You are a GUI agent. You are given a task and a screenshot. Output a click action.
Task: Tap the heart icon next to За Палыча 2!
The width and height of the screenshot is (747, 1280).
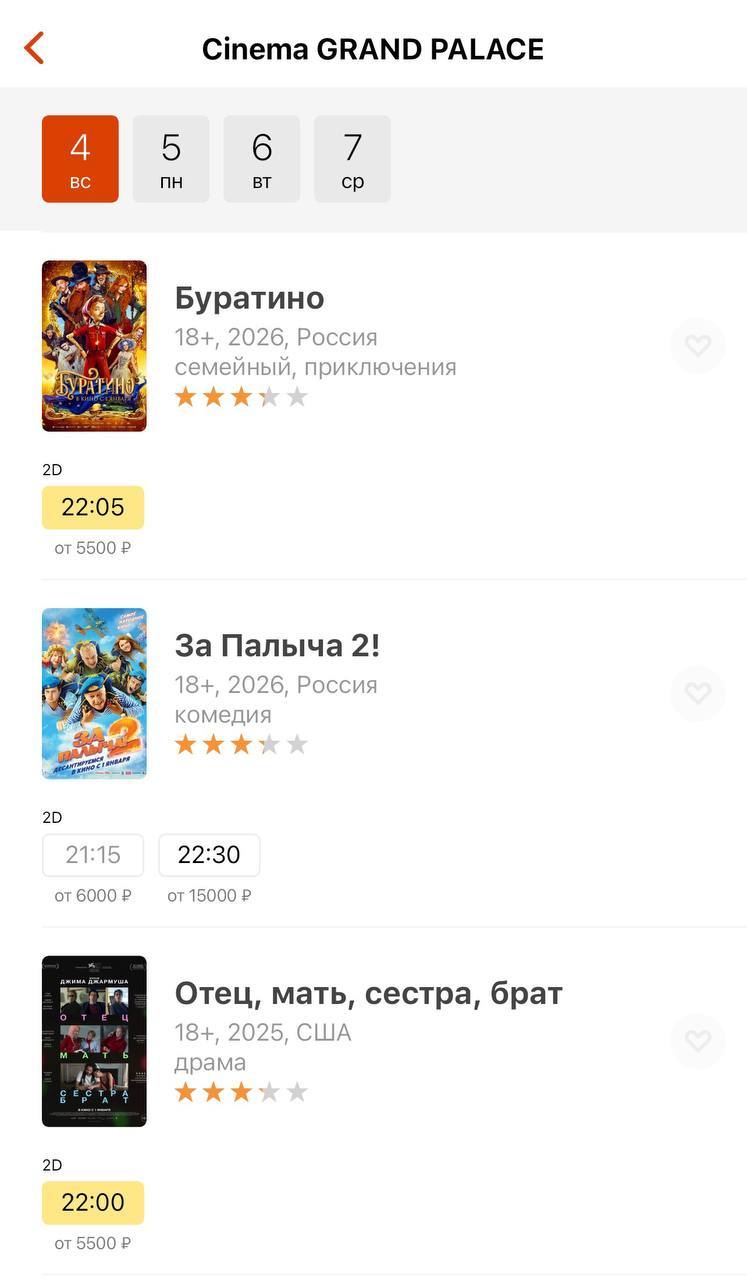(697, 692)
